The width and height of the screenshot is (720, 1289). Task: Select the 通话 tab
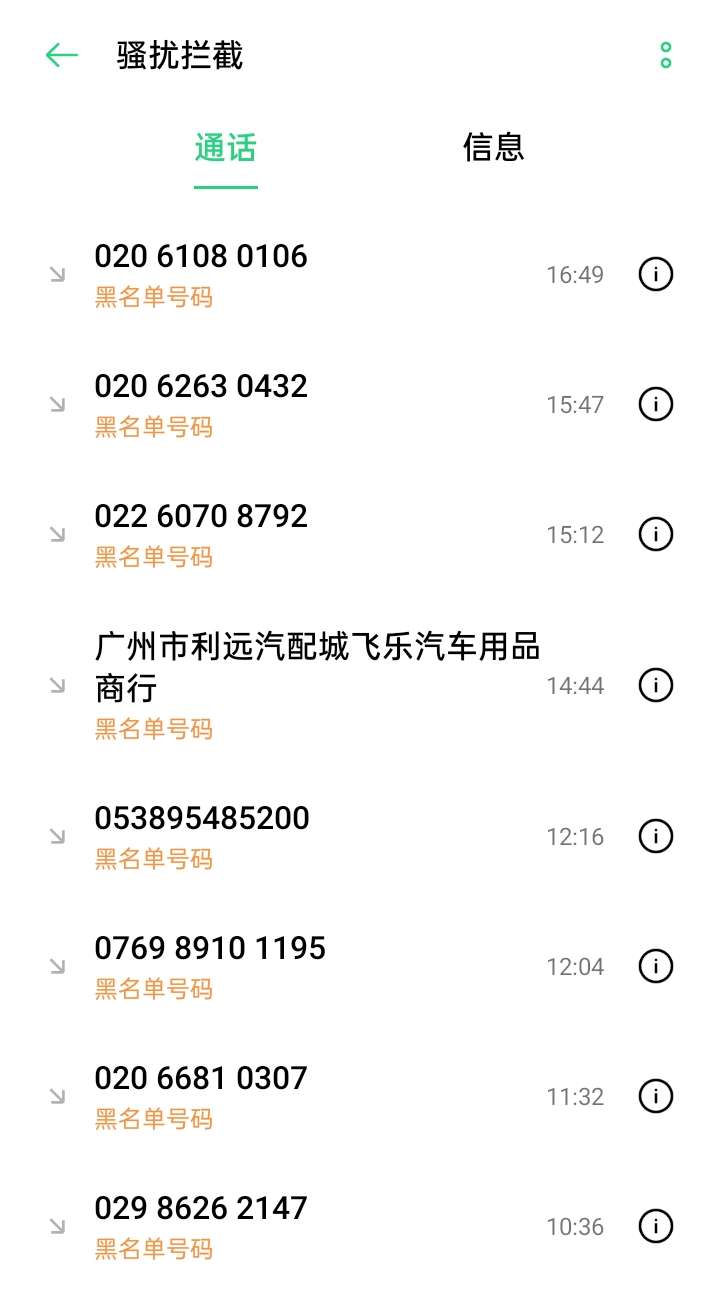(x=224, y=147)
